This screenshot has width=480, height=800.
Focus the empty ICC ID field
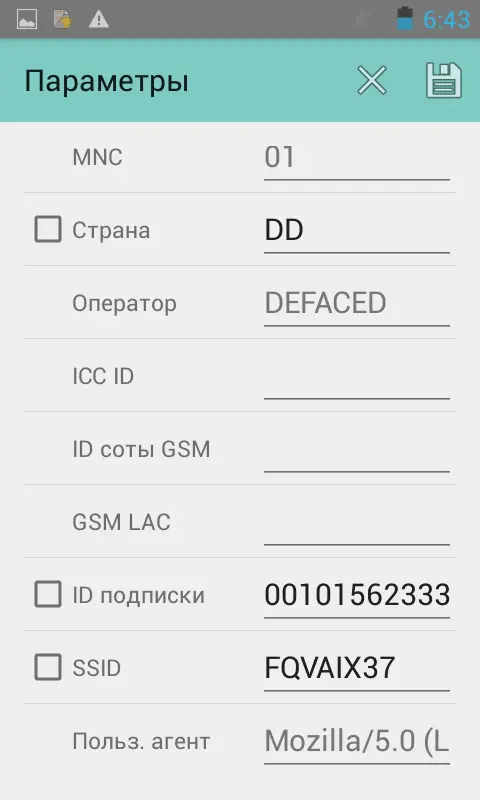(357, 376)
